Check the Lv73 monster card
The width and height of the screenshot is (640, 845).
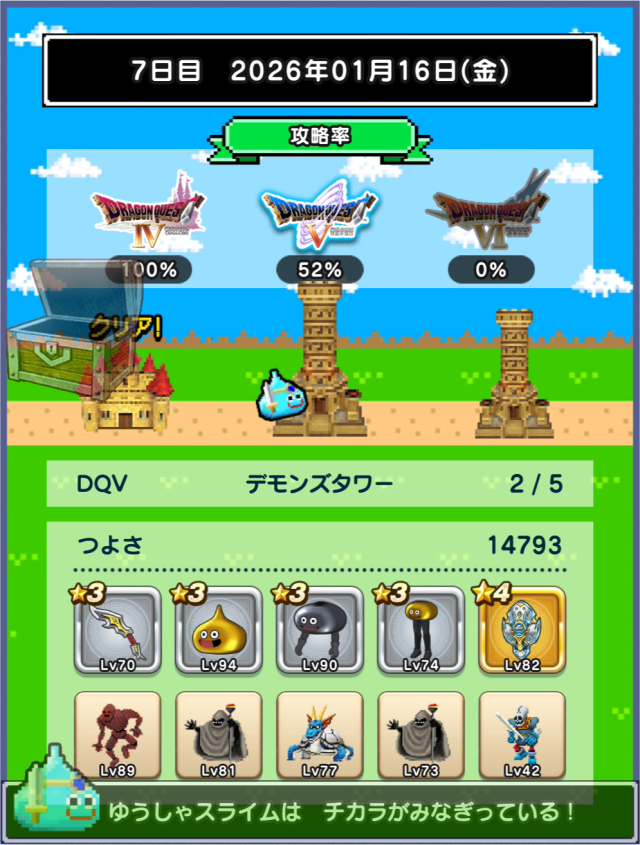pos(421,736)
